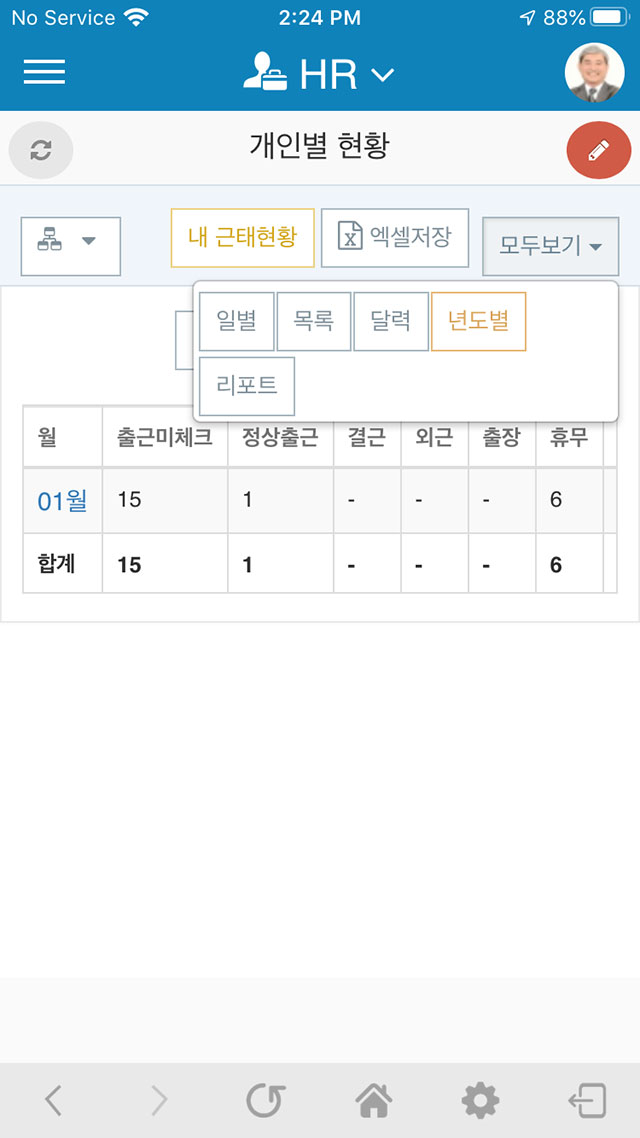This screenshot has height=1138, width=640.
Task: Collapse the 모두보기 dropdown
Action: pos(551,246)
